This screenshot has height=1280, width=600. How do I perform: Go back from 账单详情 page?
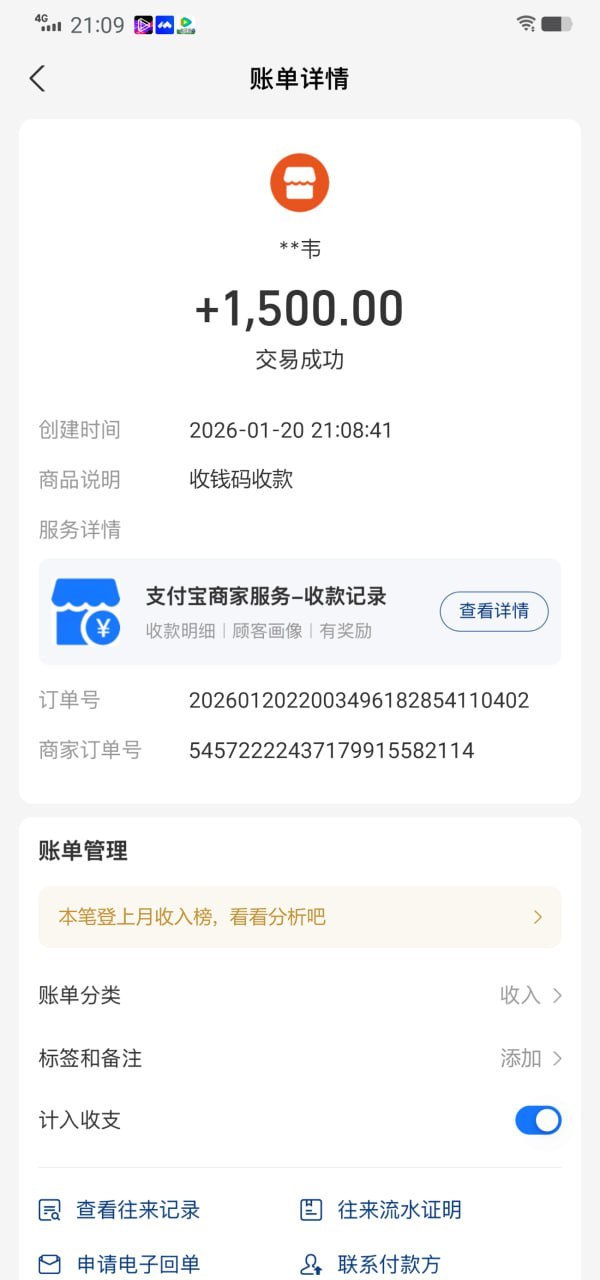coord(38,79)
